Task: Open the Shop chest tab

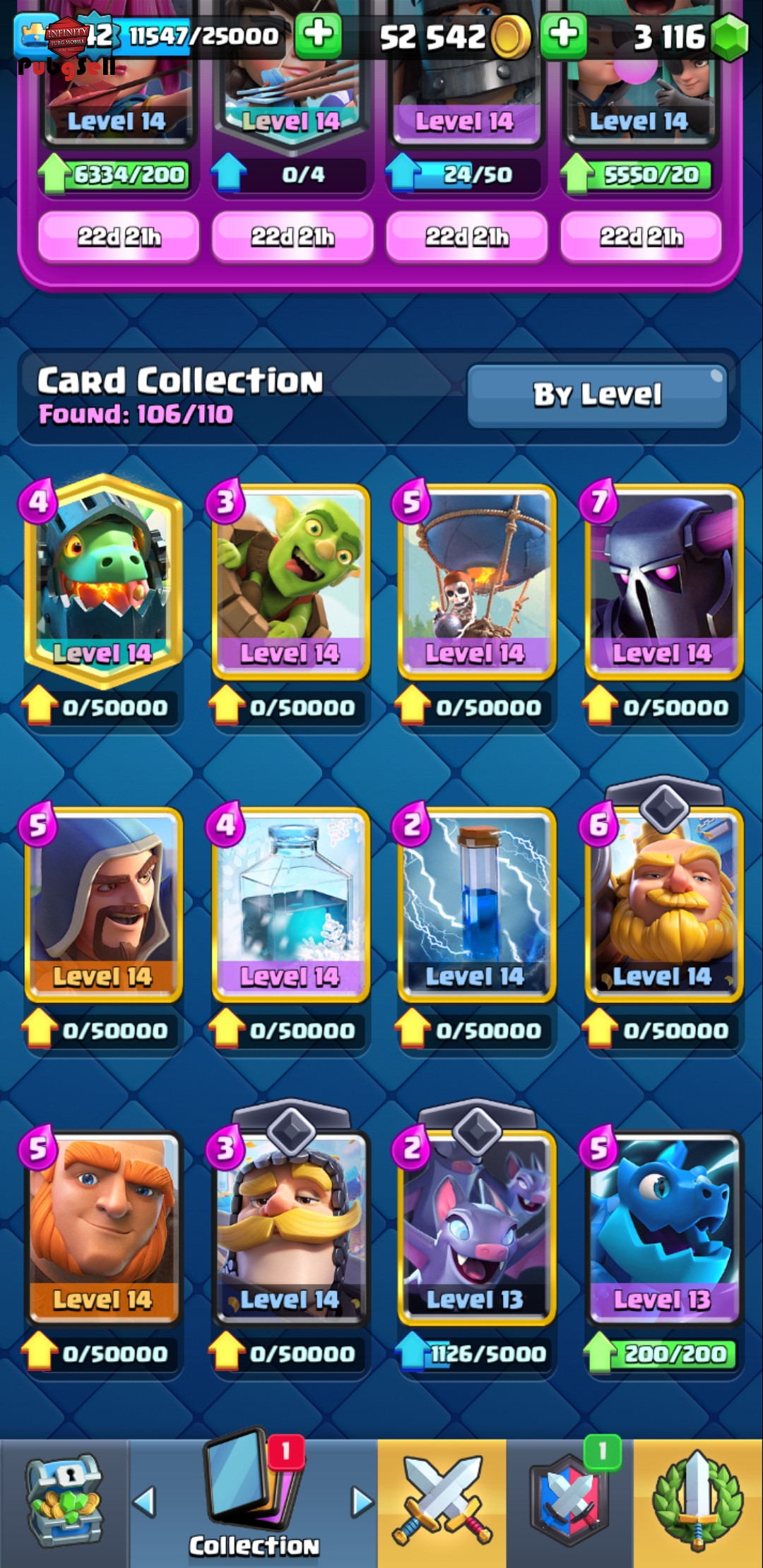Action: point(64,1502)
